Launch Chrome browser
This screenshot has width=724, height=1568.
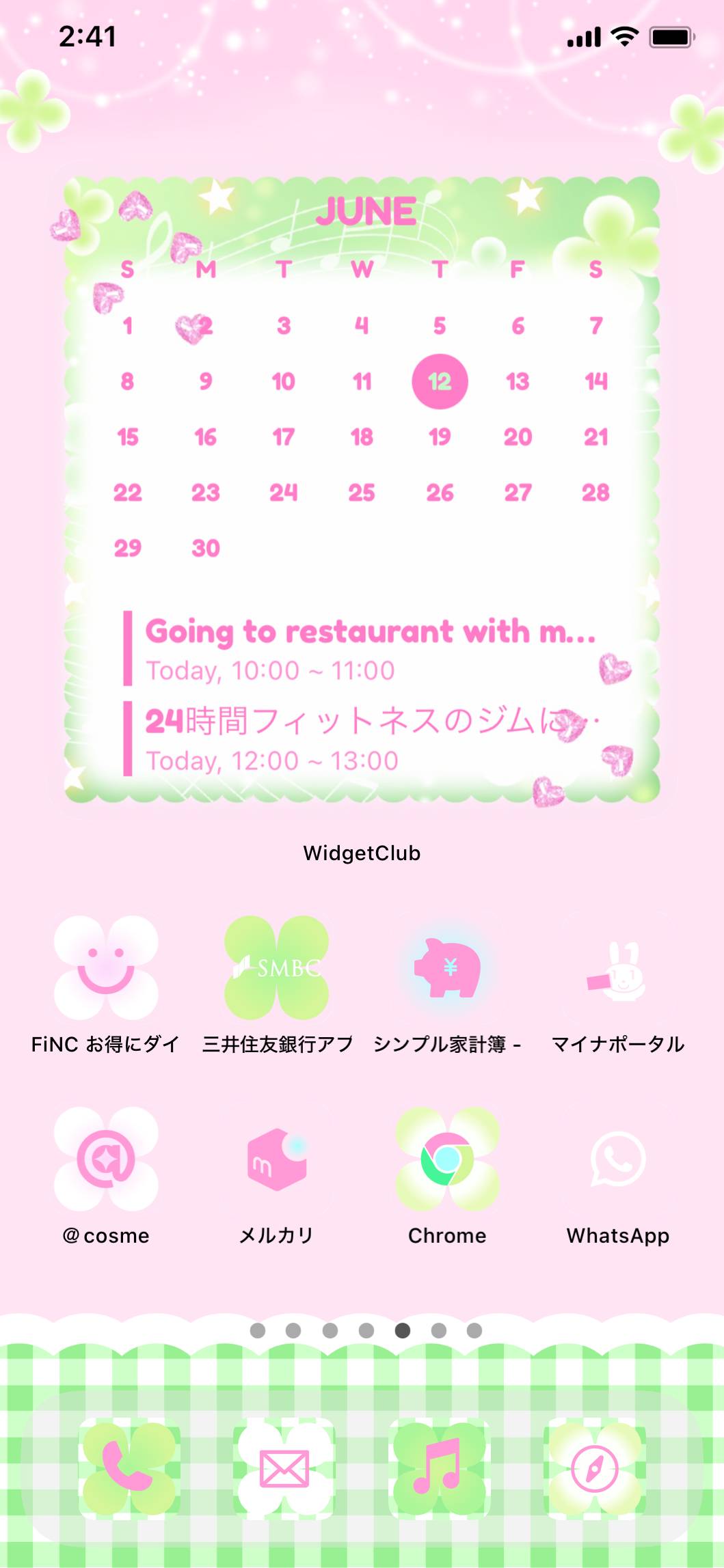coord(447,1159)
